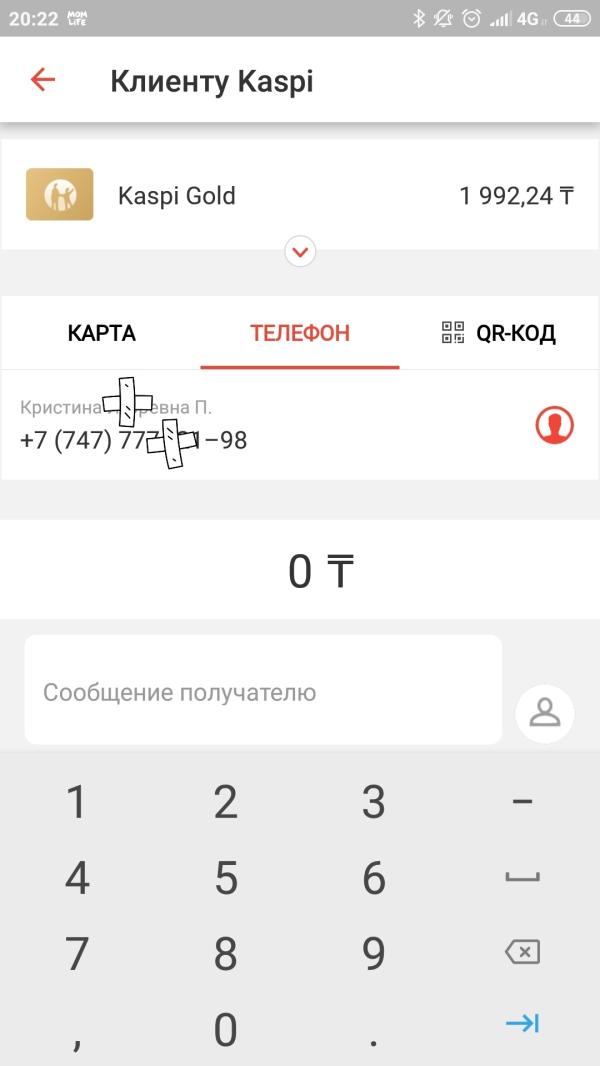
Task: Type digit 5 on the keypad
Action: tap(226, 878)
